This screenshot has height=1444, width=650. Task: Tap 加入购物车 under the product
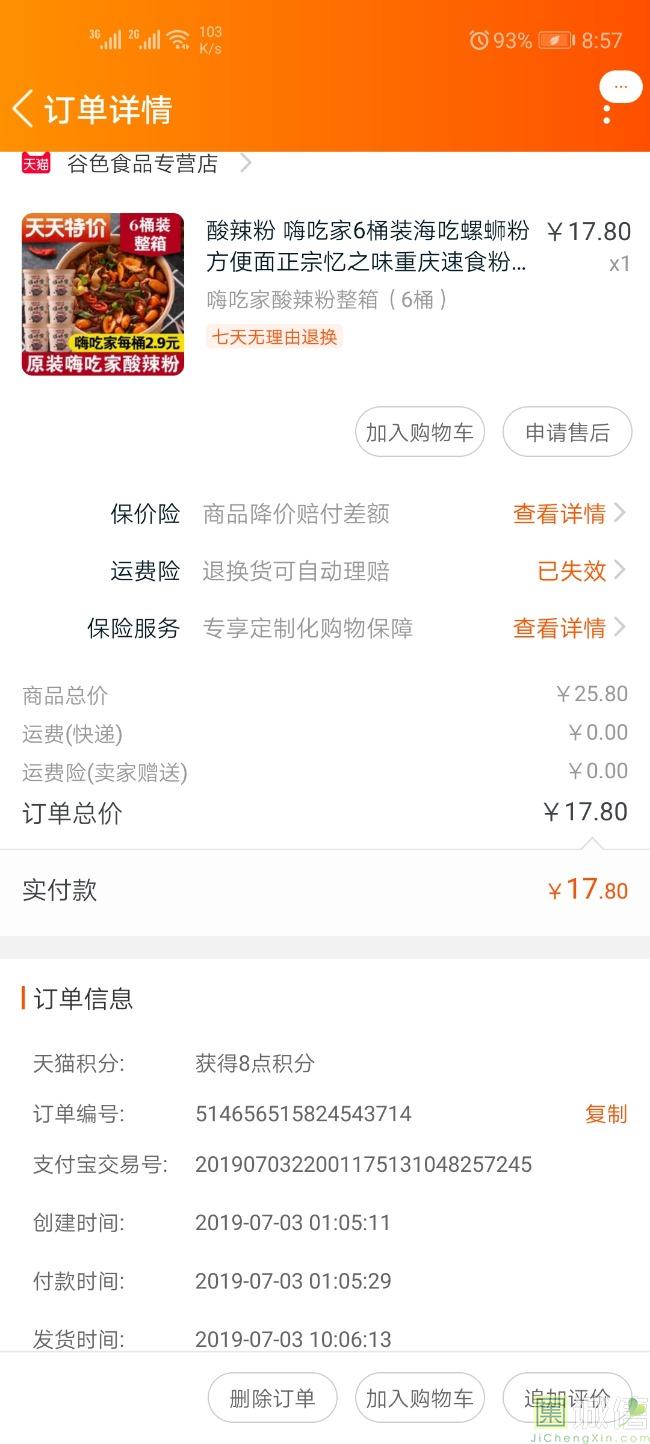click(420, 432)
